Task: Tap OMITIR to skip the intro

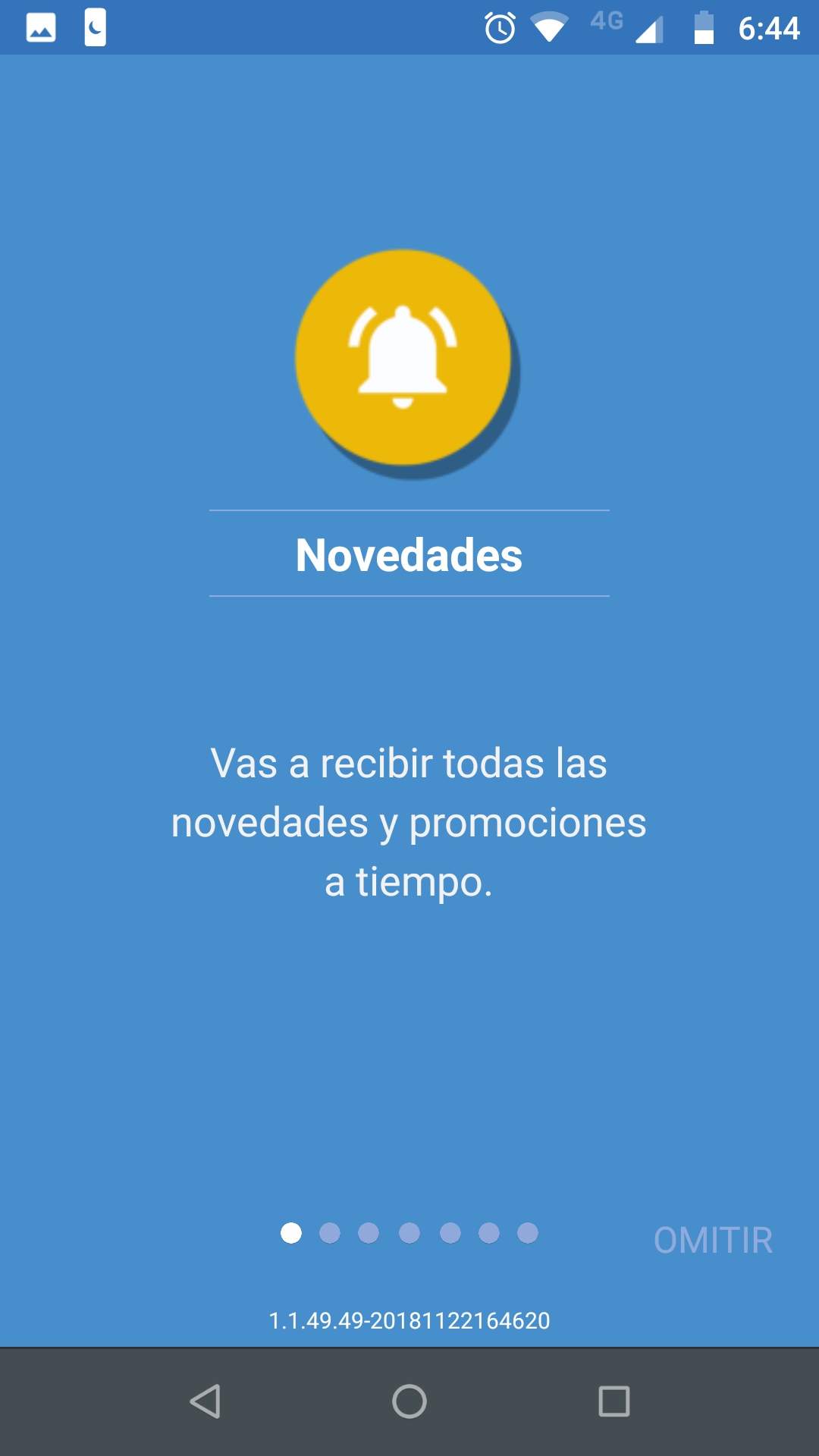Action: [x=713, y=1241]
